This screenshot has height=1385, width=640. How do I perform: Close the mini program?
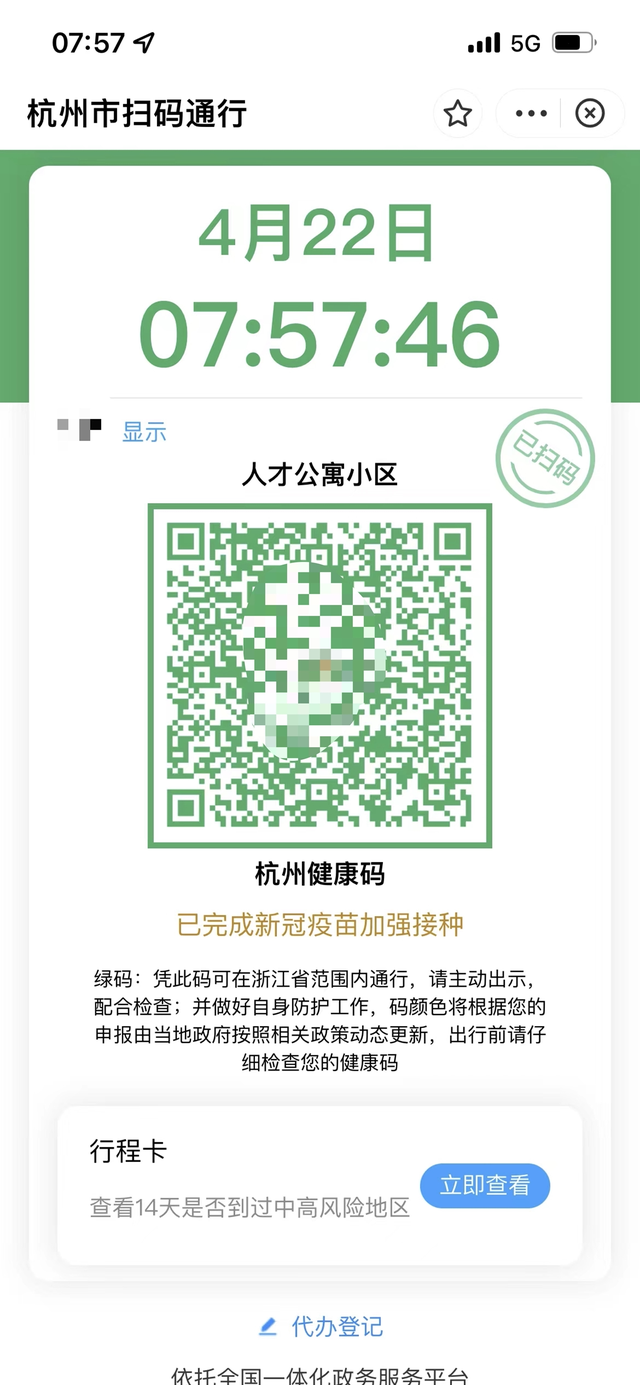590,114
